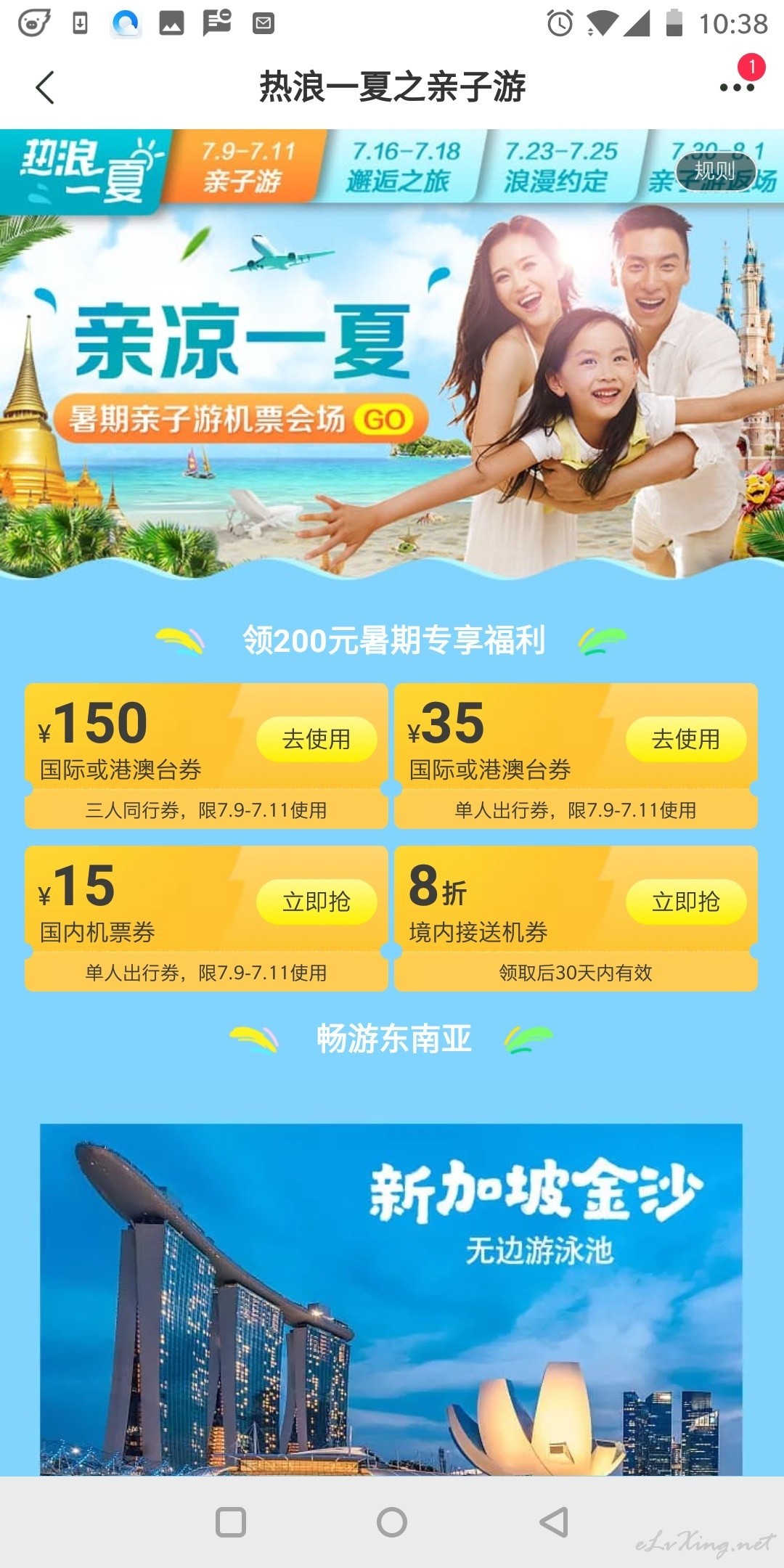Use the ¥35 coupon via 去使用
Viewport: 784px width, 1568px height.
click(686, 739)
